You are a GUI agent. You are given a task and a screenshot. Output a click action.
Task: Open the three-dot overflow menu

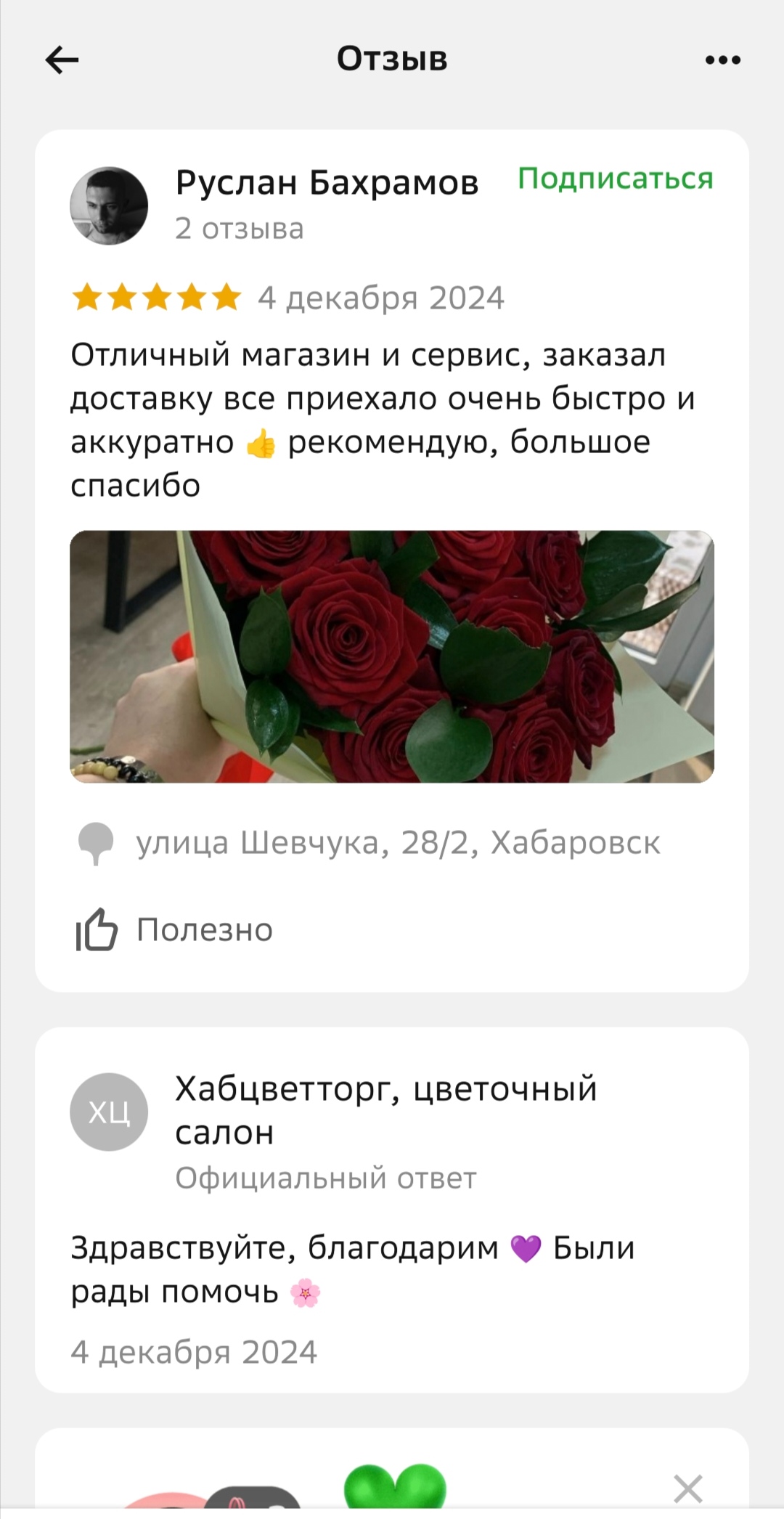pyautogui.click(x=723, y=60)
